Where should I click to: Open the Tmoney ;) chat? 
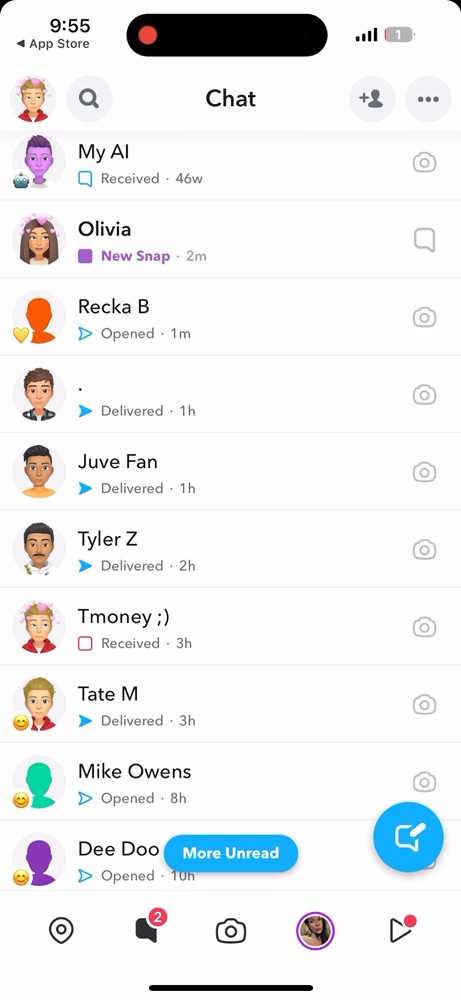tap(230, 627)
